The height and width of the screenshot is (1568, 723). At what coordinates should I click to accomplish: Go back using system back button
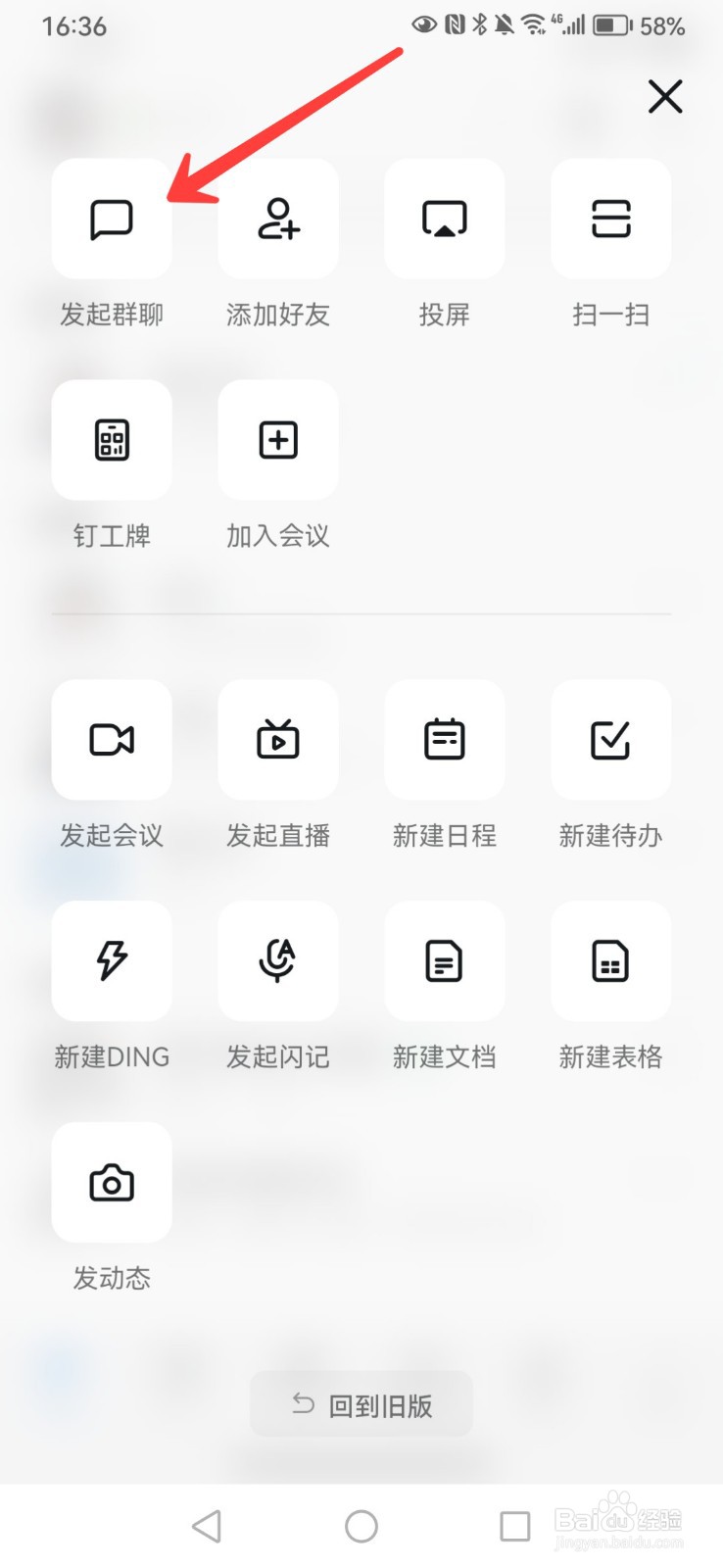(x=207, y=1526)
